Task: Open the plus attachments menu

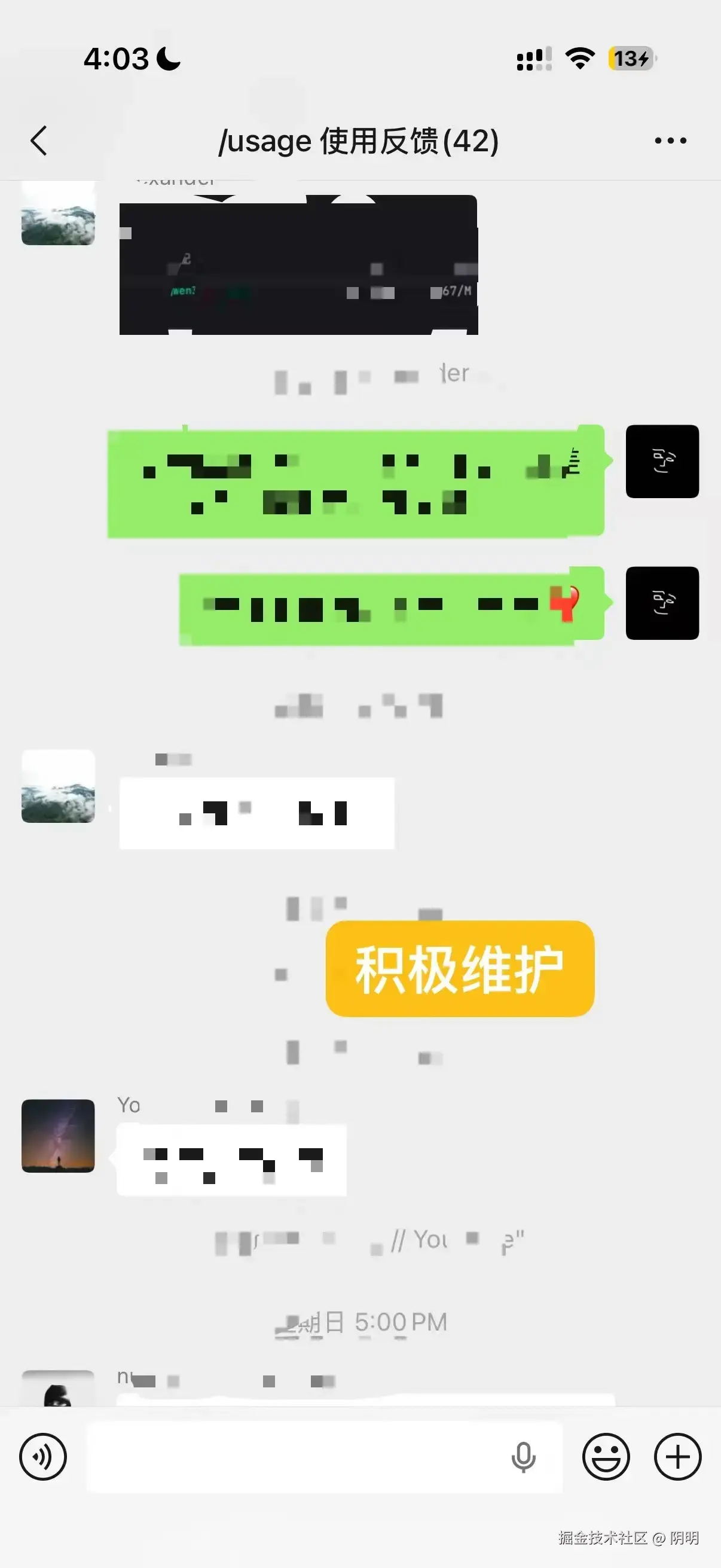Action: pos(677,1457)
